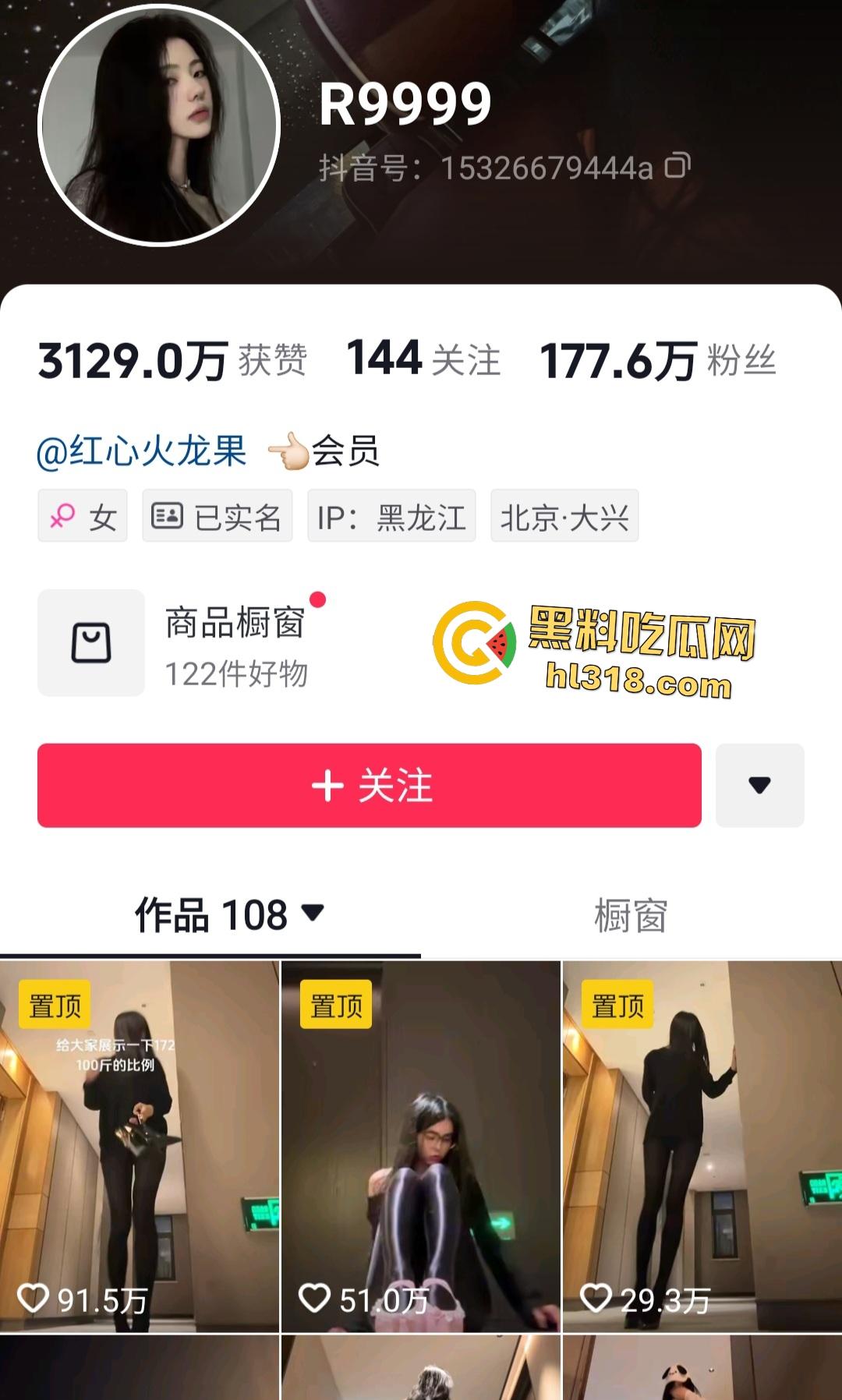Copy the Douyin ID 15326679444a
This screenshot has height=1400, width=842.
[x=677, y=167]
